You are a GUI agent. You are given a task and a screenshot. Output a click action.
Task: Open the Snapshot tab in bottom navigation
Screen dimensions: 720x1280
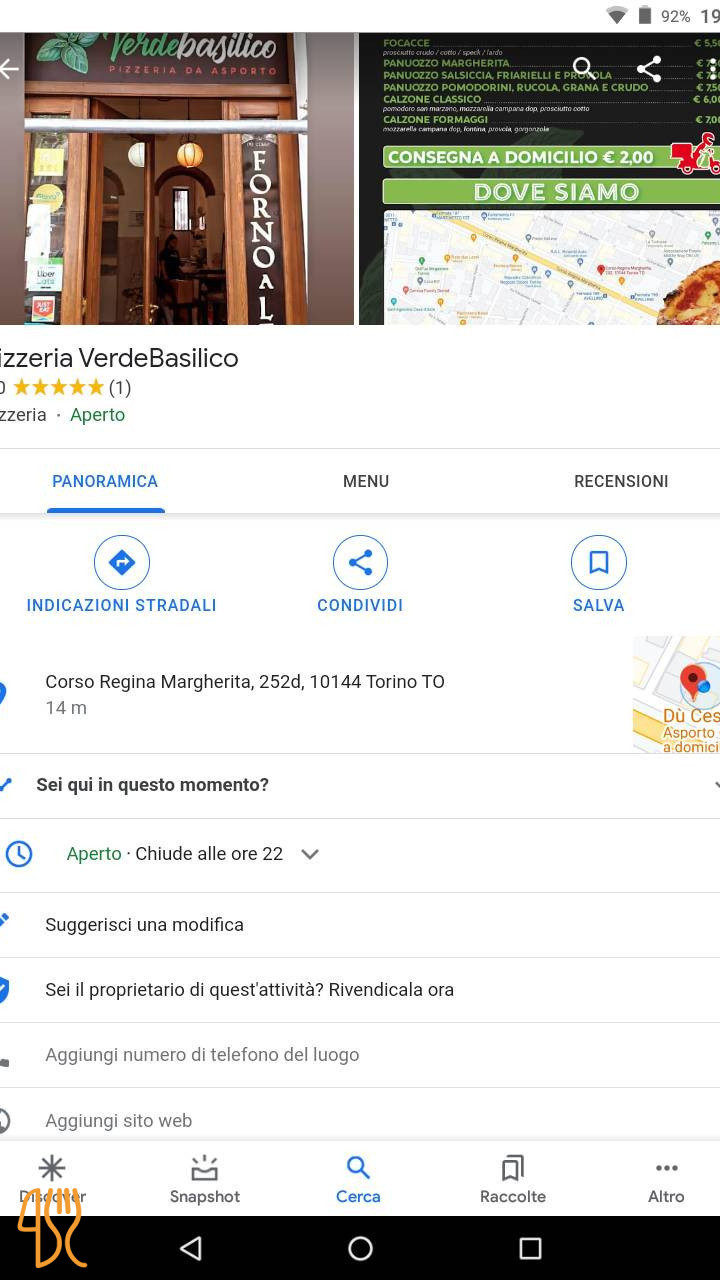click(205, 1180)
